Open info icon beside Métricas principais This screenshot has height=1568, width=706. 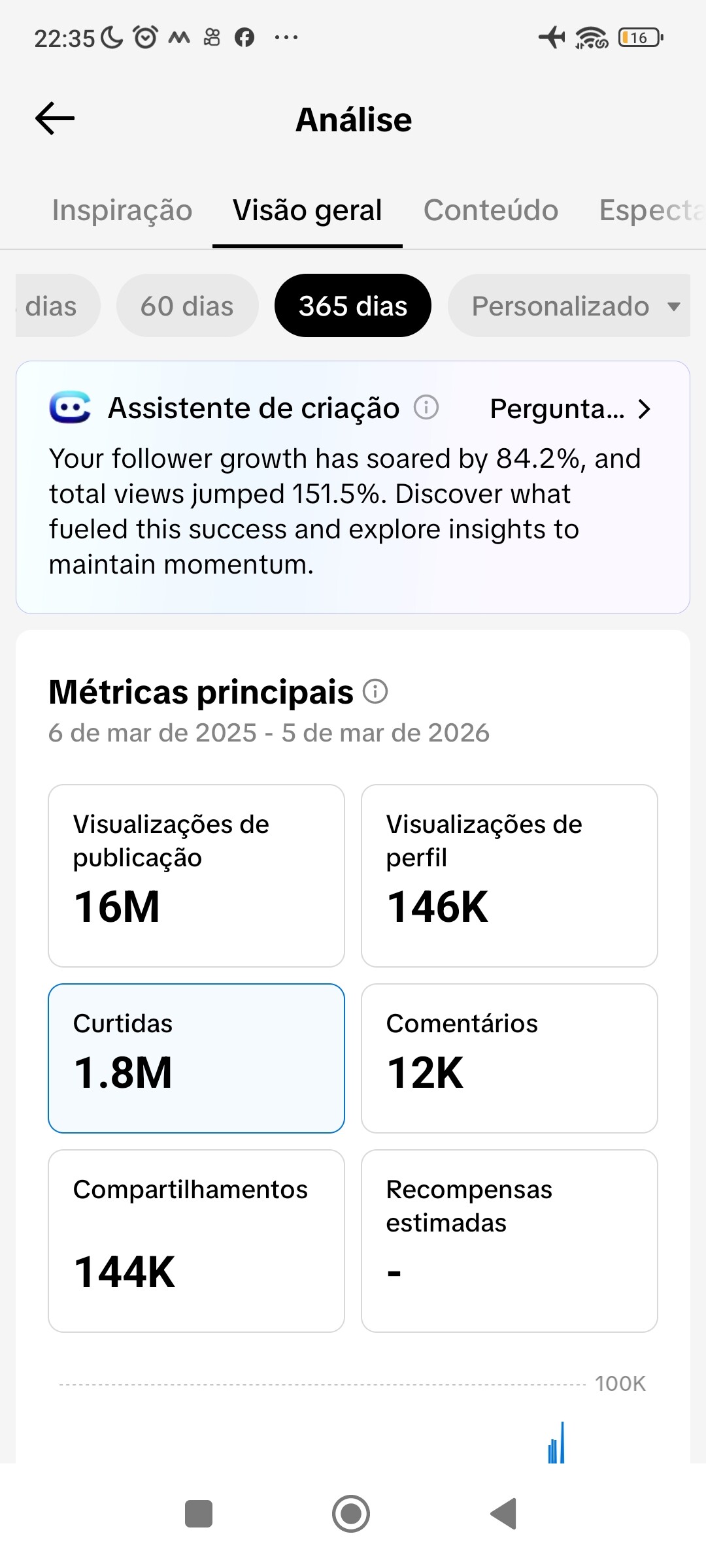(375, 691)
